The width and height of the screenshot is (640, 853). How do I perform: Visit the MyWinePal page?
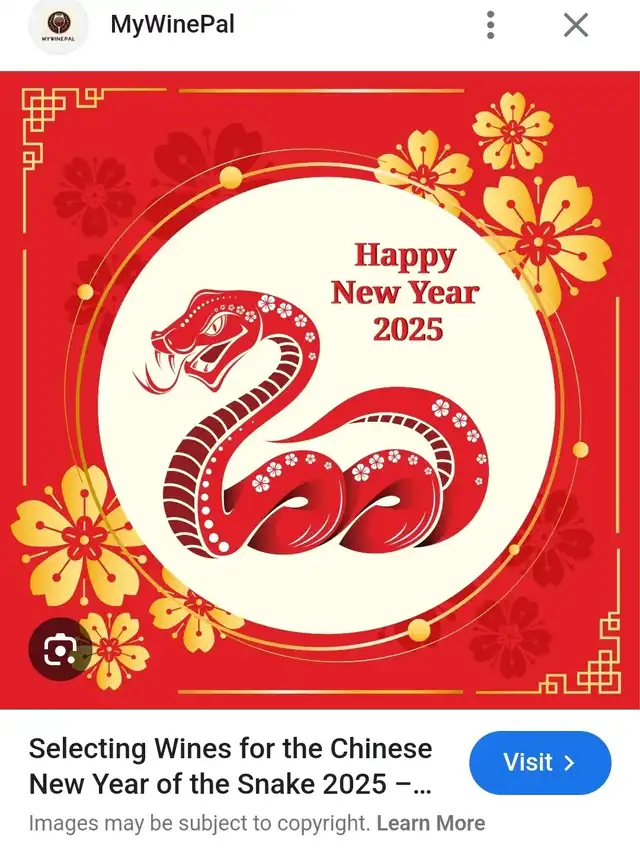coord(540,763)
